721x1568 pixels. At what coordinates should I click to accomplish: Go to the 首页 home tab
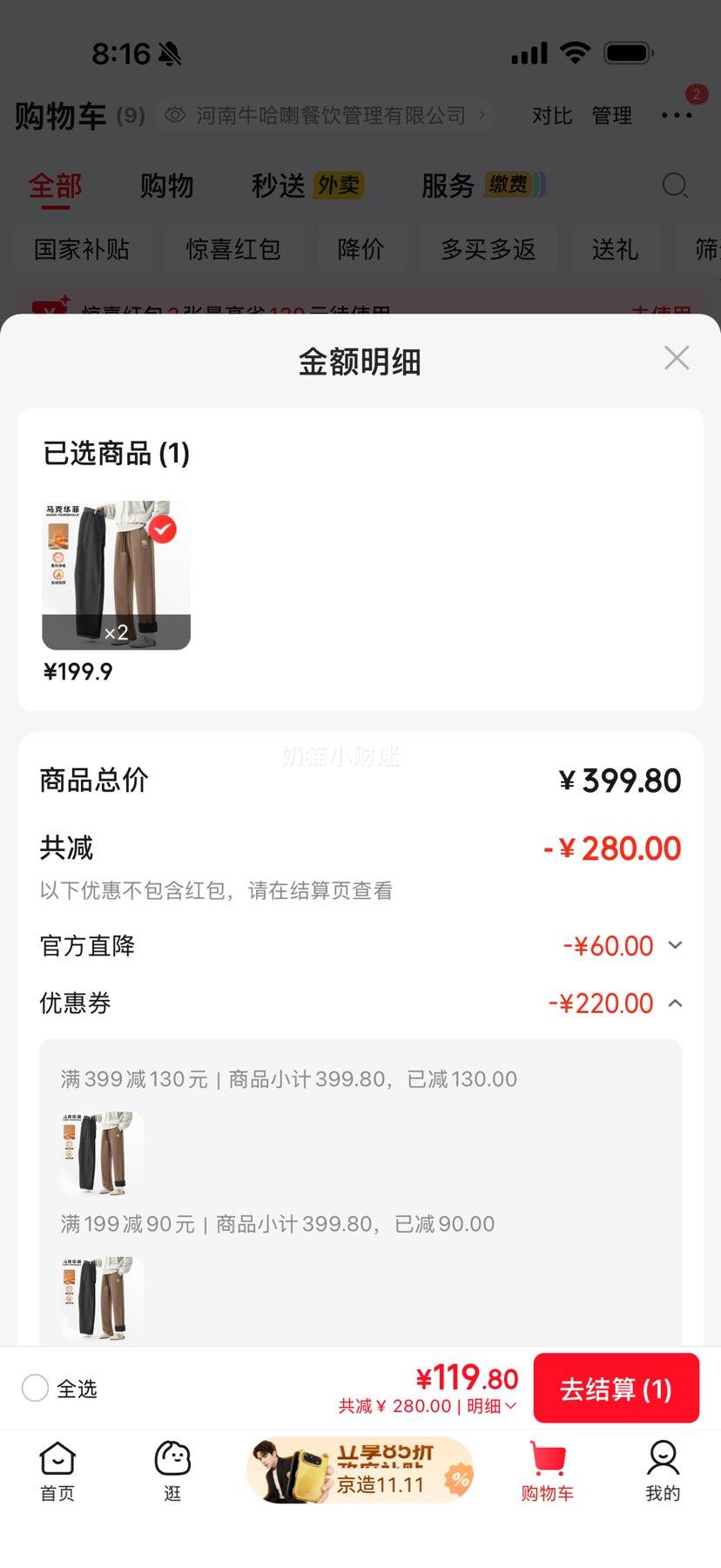coord(57,1472)
